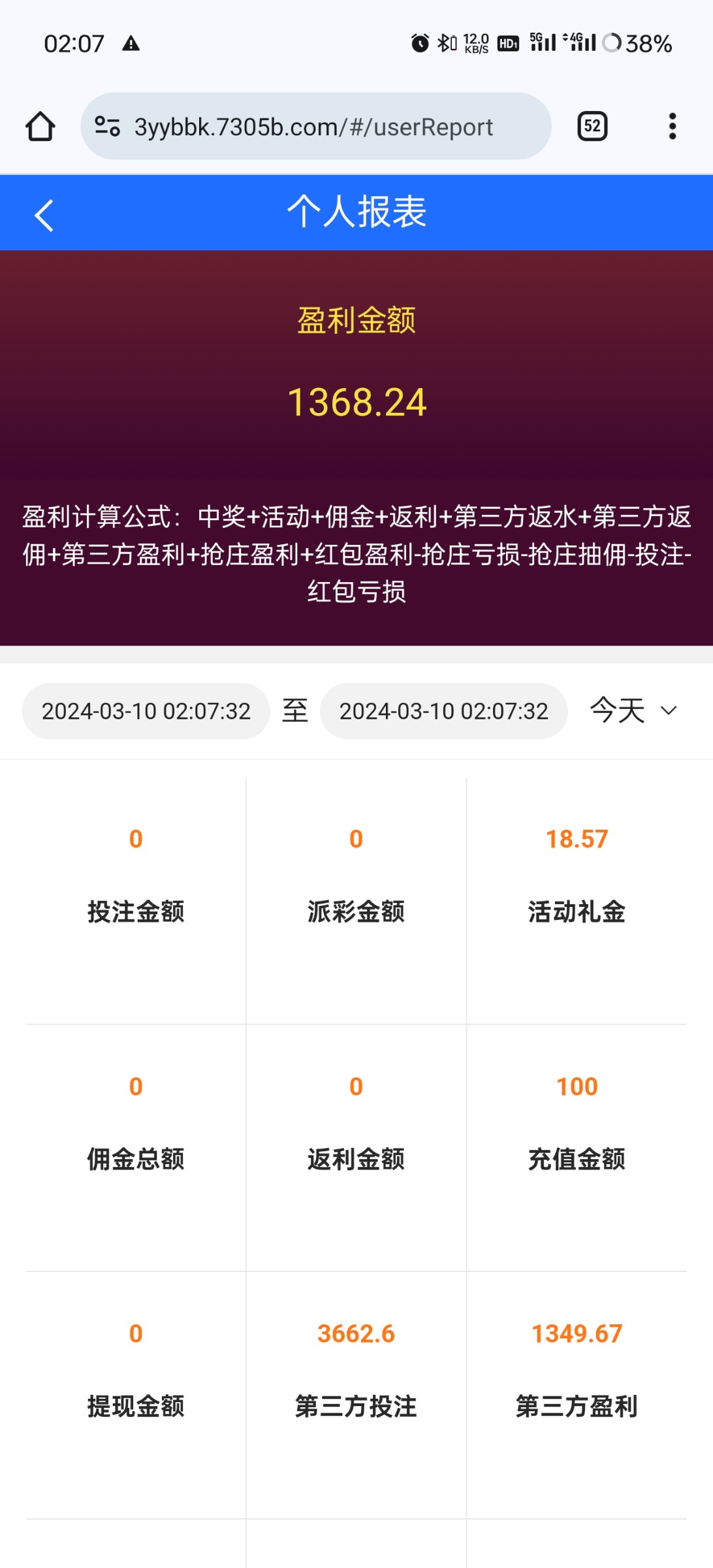
Task: Expand the 今天 date range dropdown
Action: [x=633, y=710]
